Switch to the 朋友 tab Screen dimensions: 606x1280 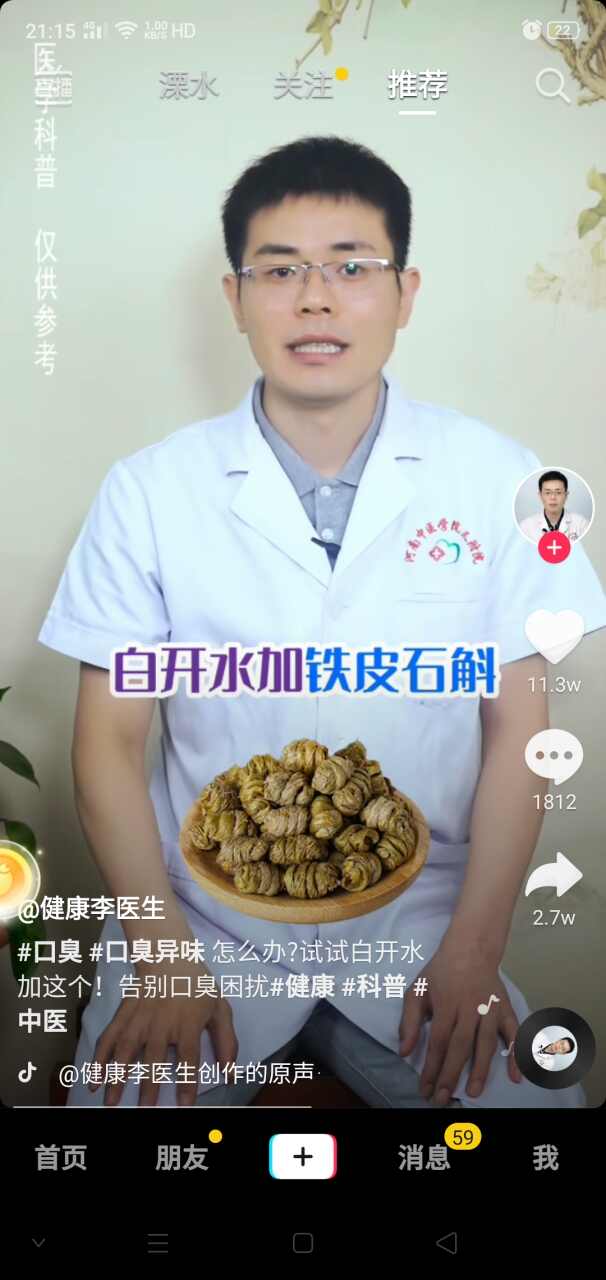click(182, 1158)
